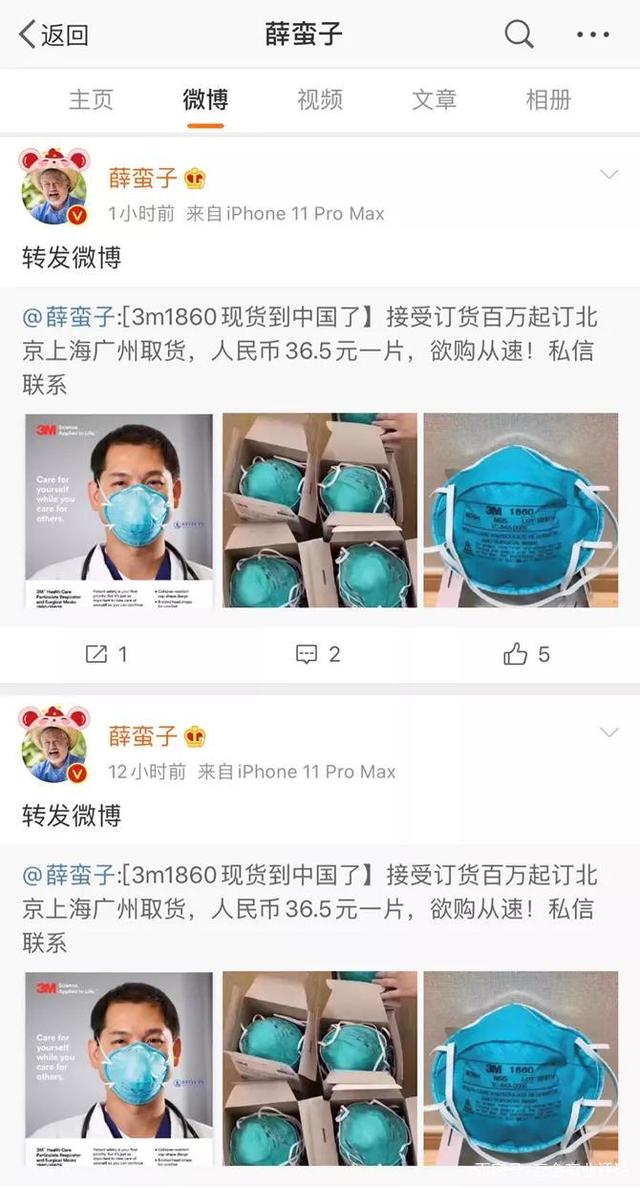Go back with the 返回 button
The image size is (640, 1188).
click(53, 34)
